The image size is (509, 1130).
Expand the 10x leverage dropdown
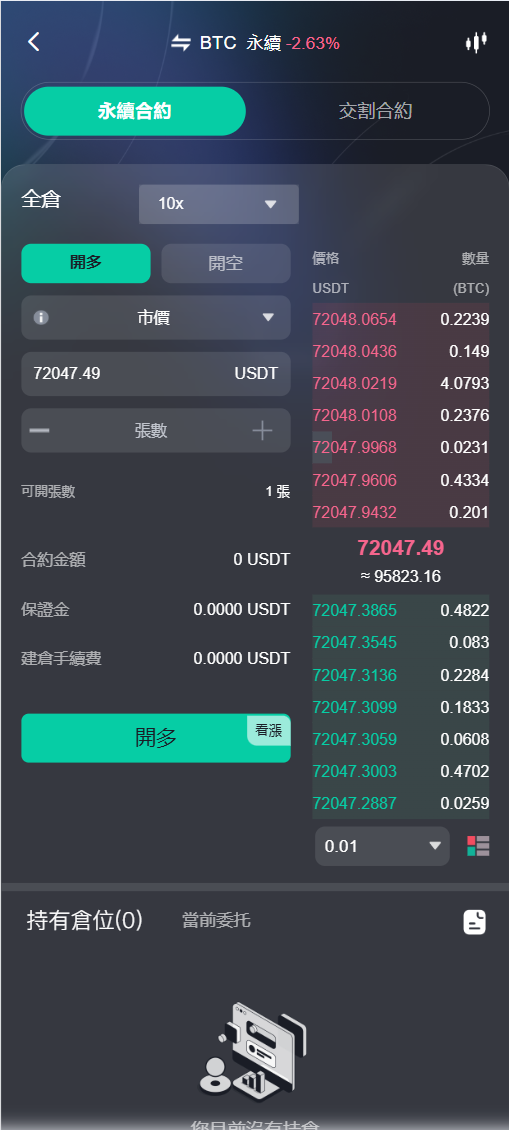coord(218,204)
